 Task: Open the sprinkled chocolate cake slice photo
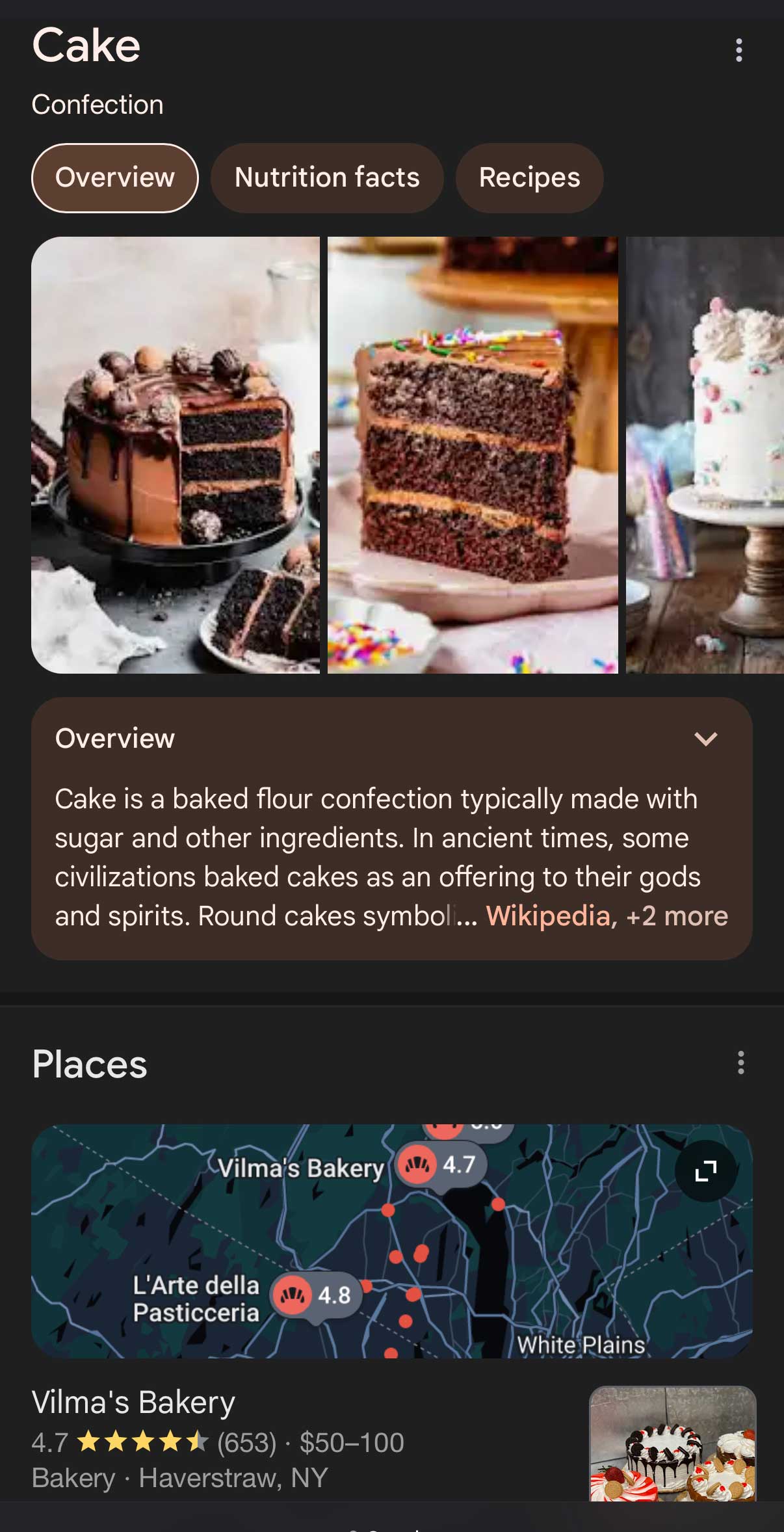(x=473, y=455)
